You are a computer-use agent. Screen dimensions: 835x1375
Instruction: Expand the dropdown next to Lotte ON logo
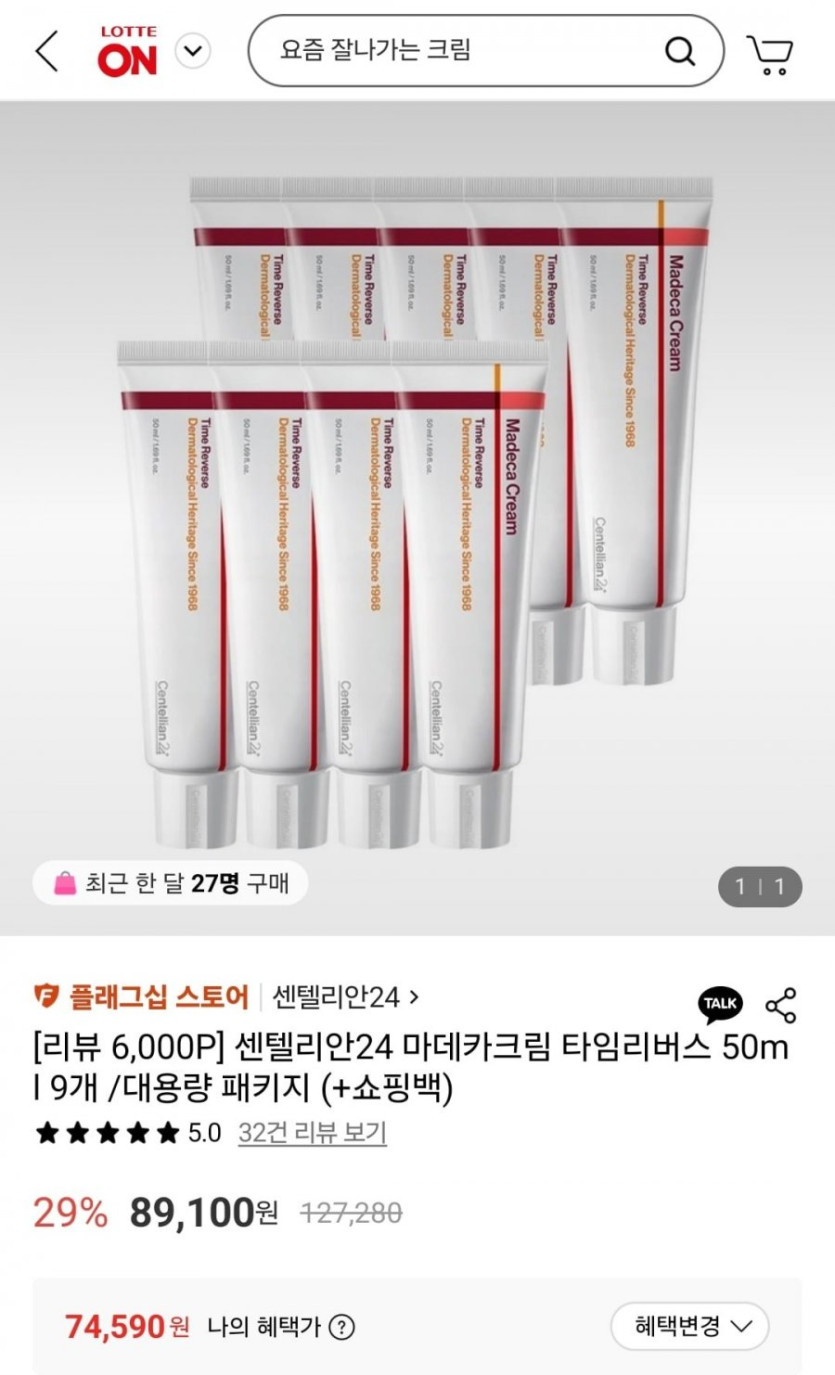pyautogui.click(x=193, y=51)
